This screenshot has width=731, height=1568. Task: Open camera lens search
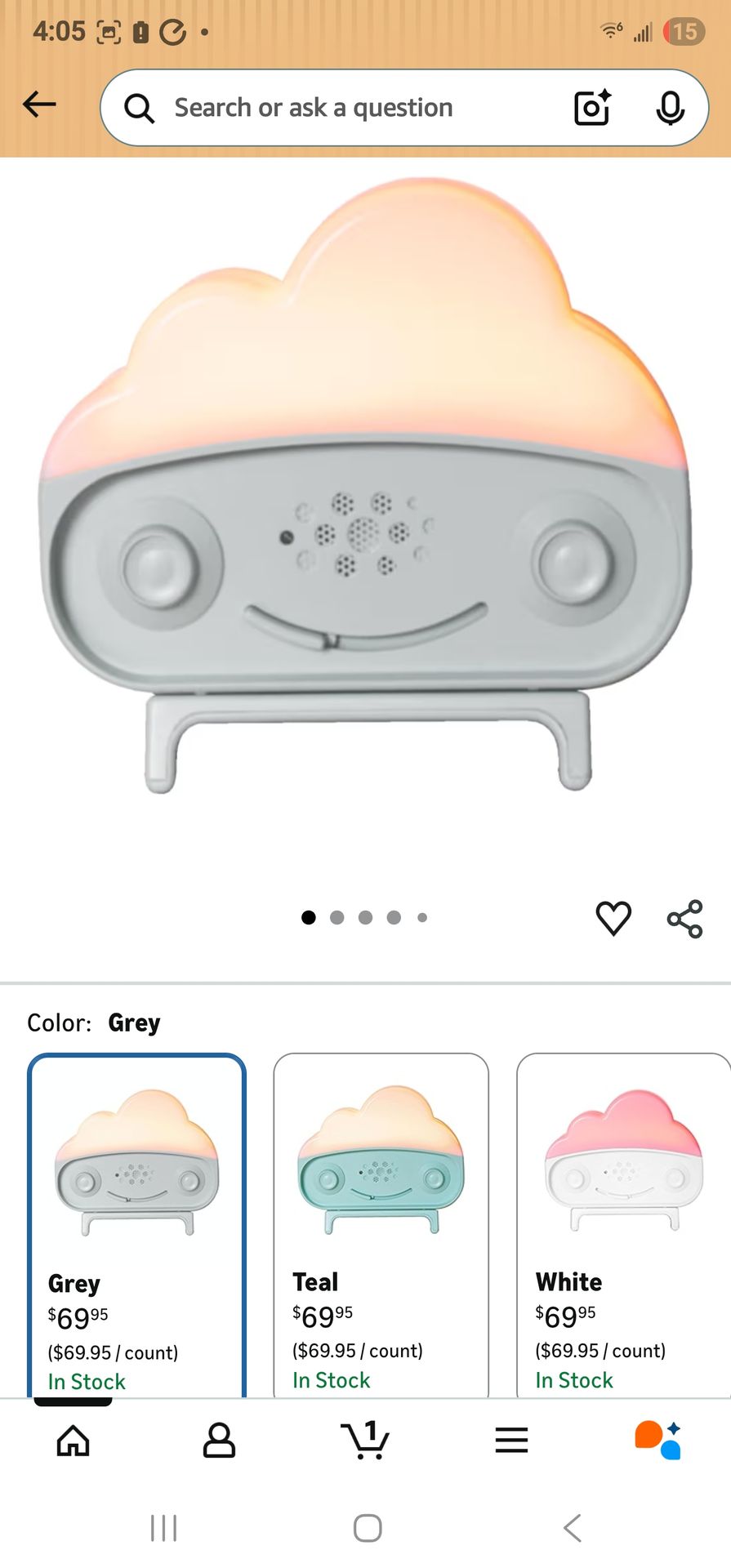[x=592, y=108]
